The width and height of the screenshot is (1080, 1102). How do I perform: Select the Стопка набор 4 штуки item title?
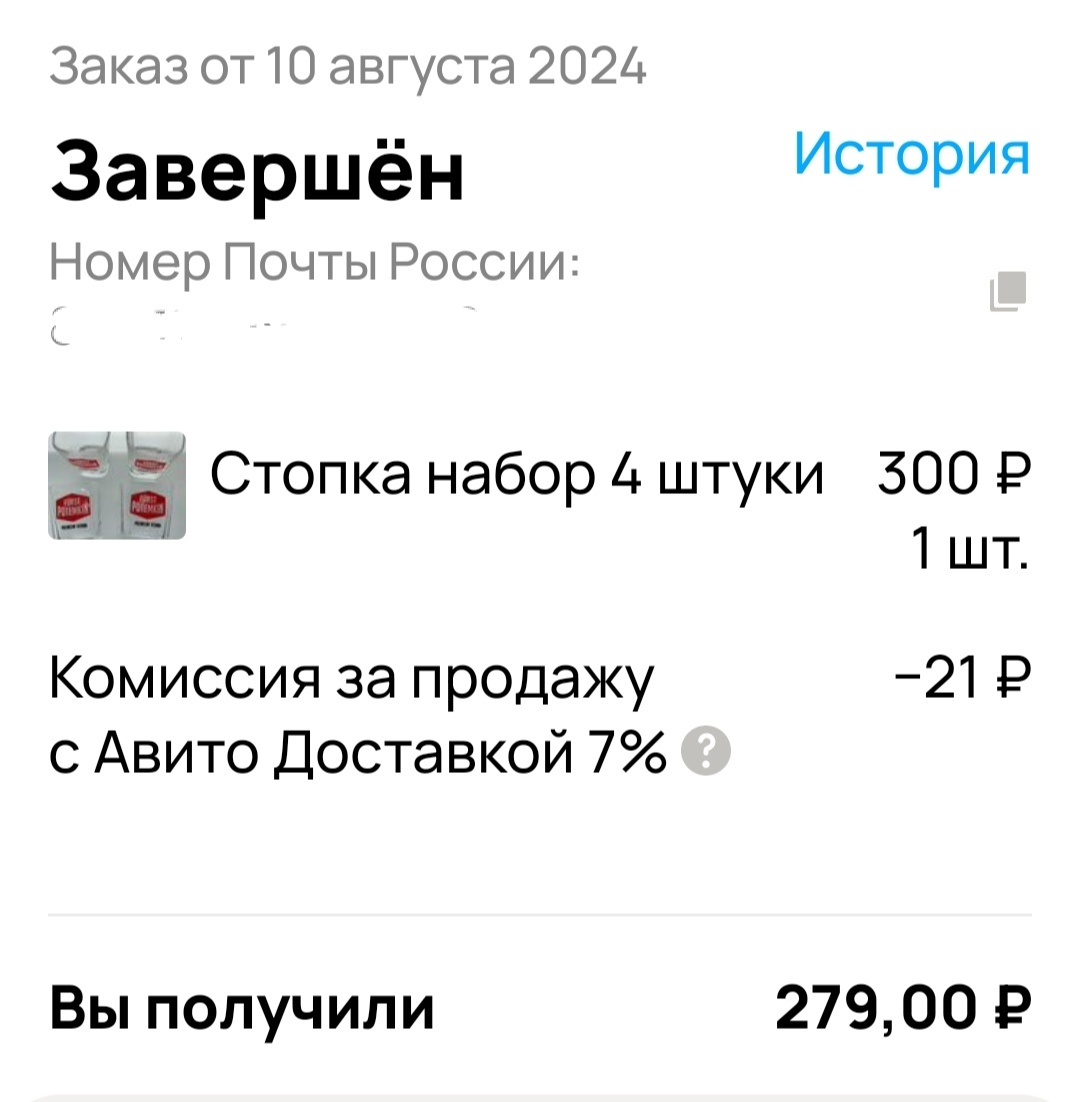tap(516, 476)
